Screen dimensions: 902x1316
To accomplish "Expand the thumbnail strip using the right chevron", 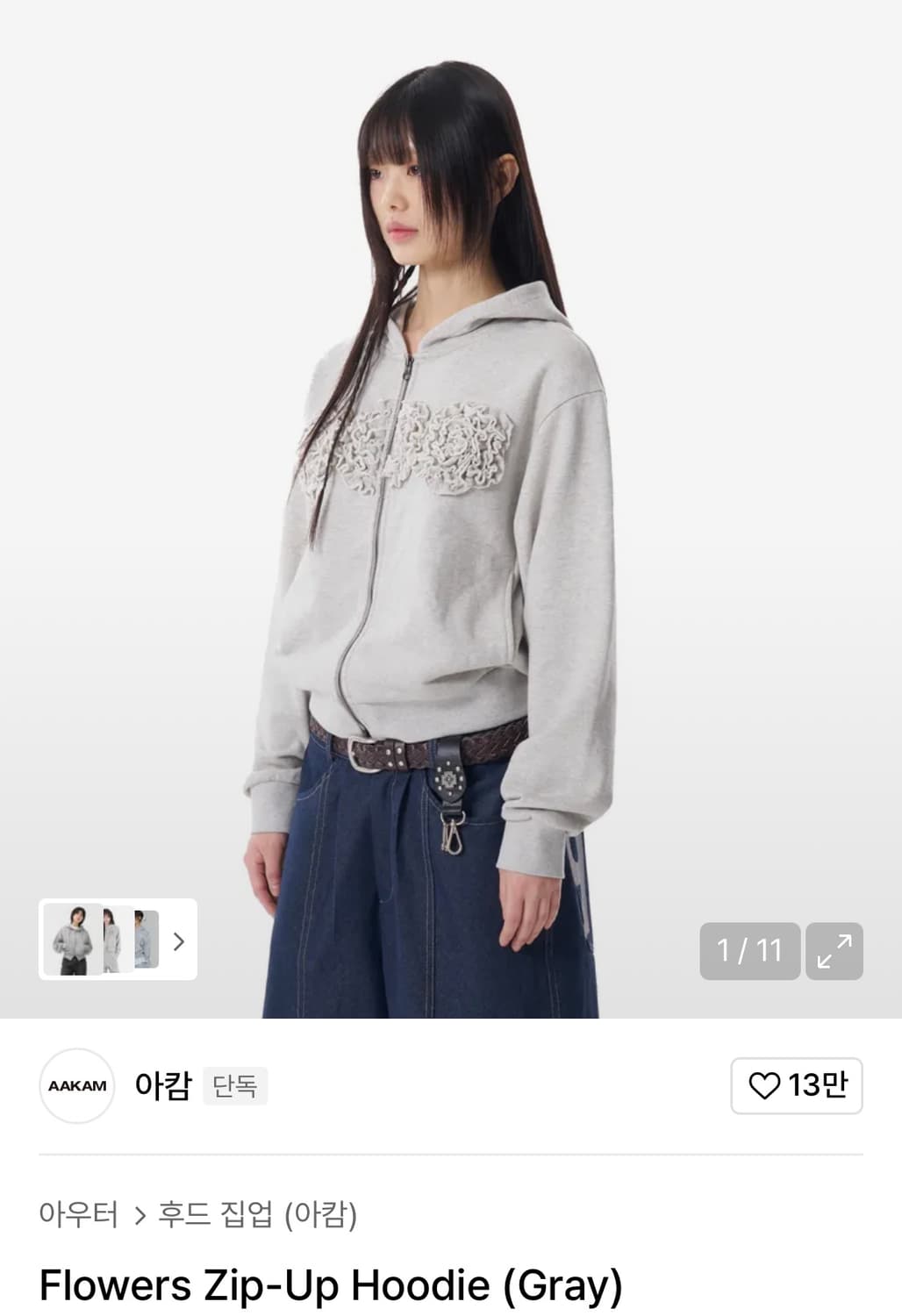I will (179, 942).
